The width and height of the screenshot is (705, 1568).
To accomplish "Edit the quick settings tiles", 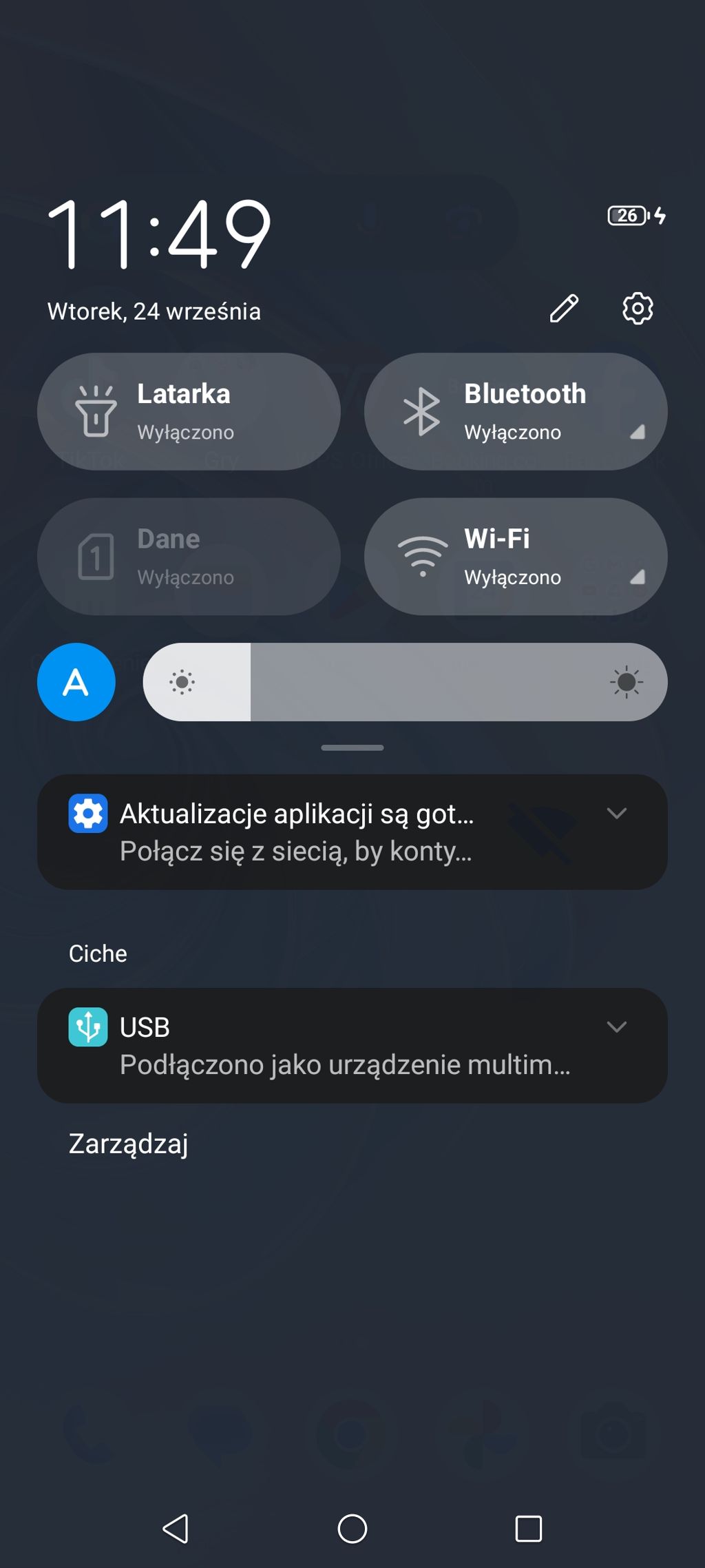I will pos(564,309).
